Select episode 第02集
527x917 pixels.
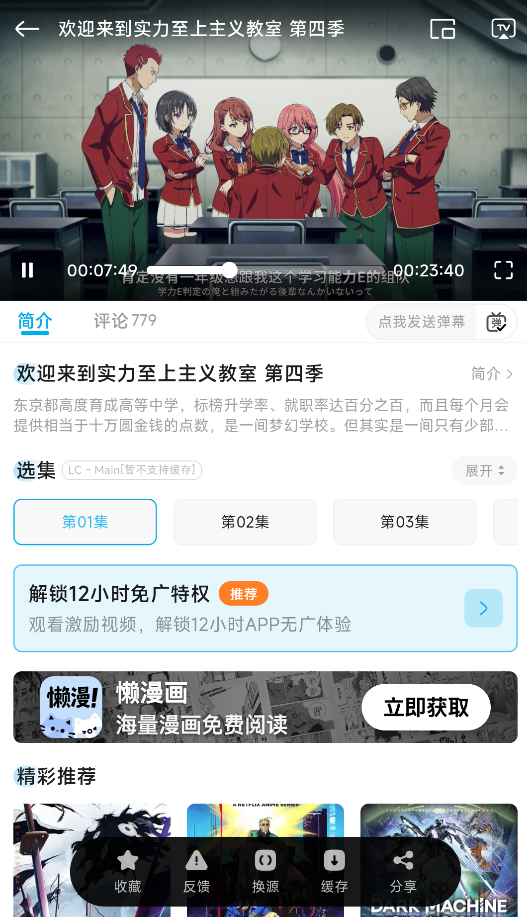pos(245,522)
